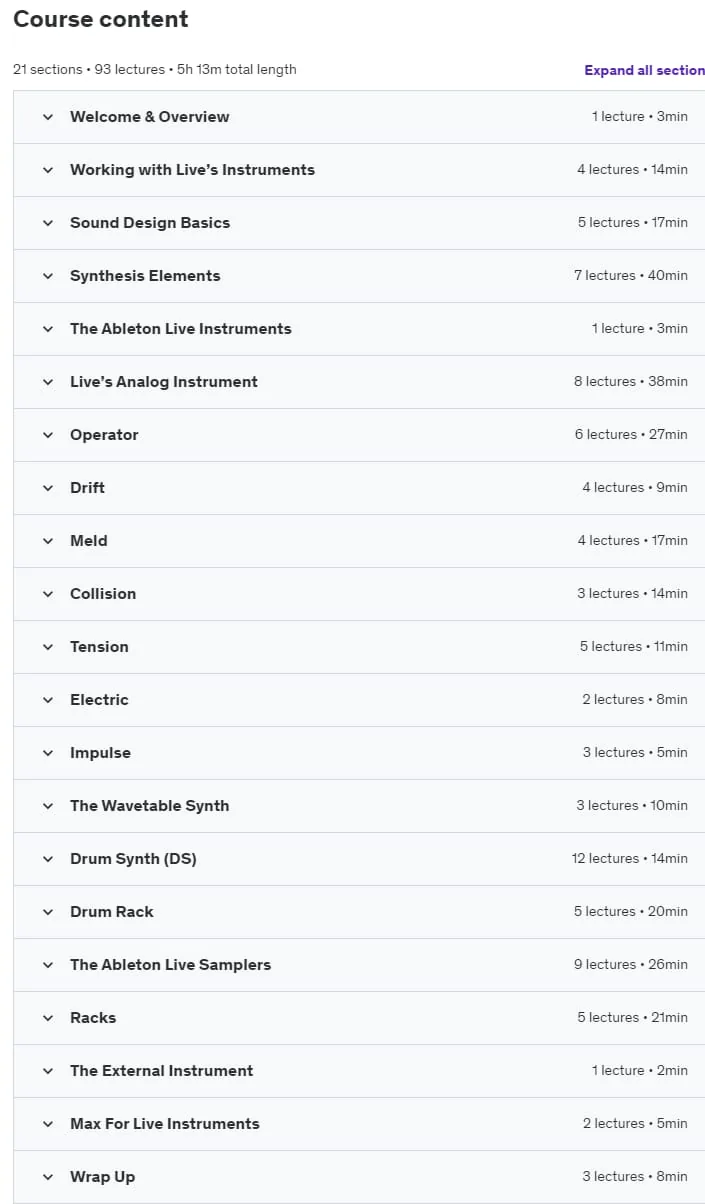Open the Racks section
The image size is (705, 1204).
359,1018
